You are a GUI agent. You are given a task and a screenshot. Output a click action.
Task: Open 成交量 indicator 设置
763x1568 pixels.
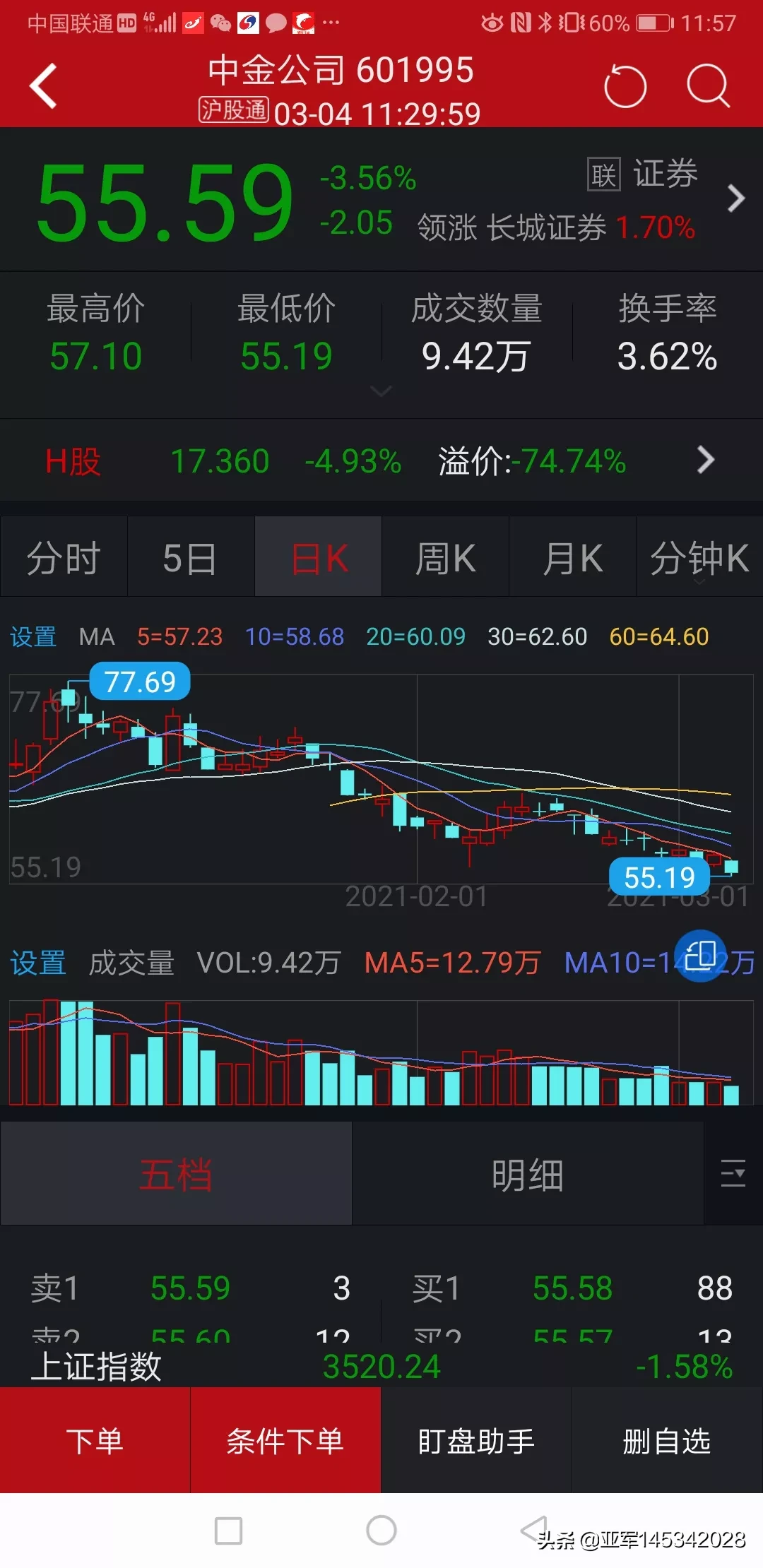point(38,963)
